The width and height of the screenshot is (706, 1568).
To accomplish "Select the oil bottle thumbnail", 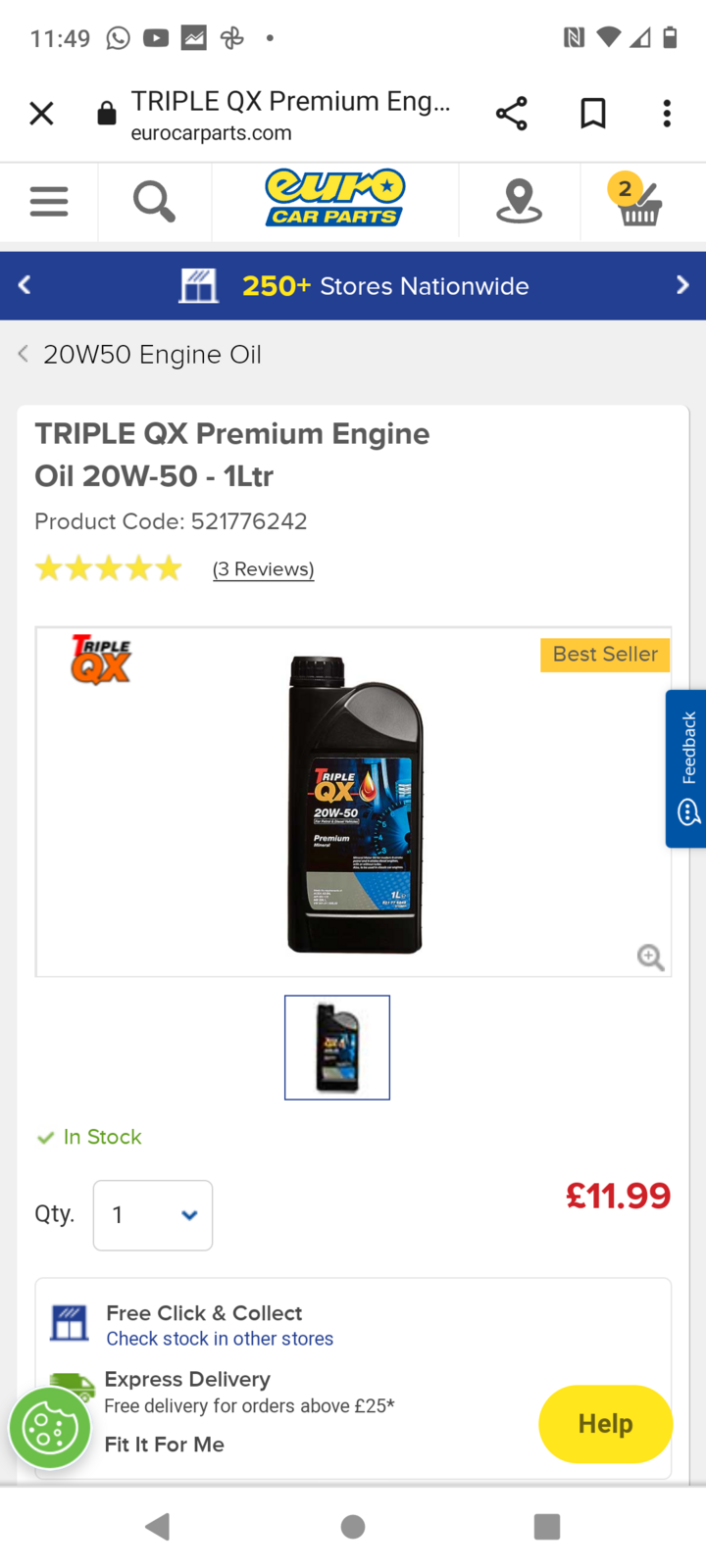I will [x=337, y=1048].
